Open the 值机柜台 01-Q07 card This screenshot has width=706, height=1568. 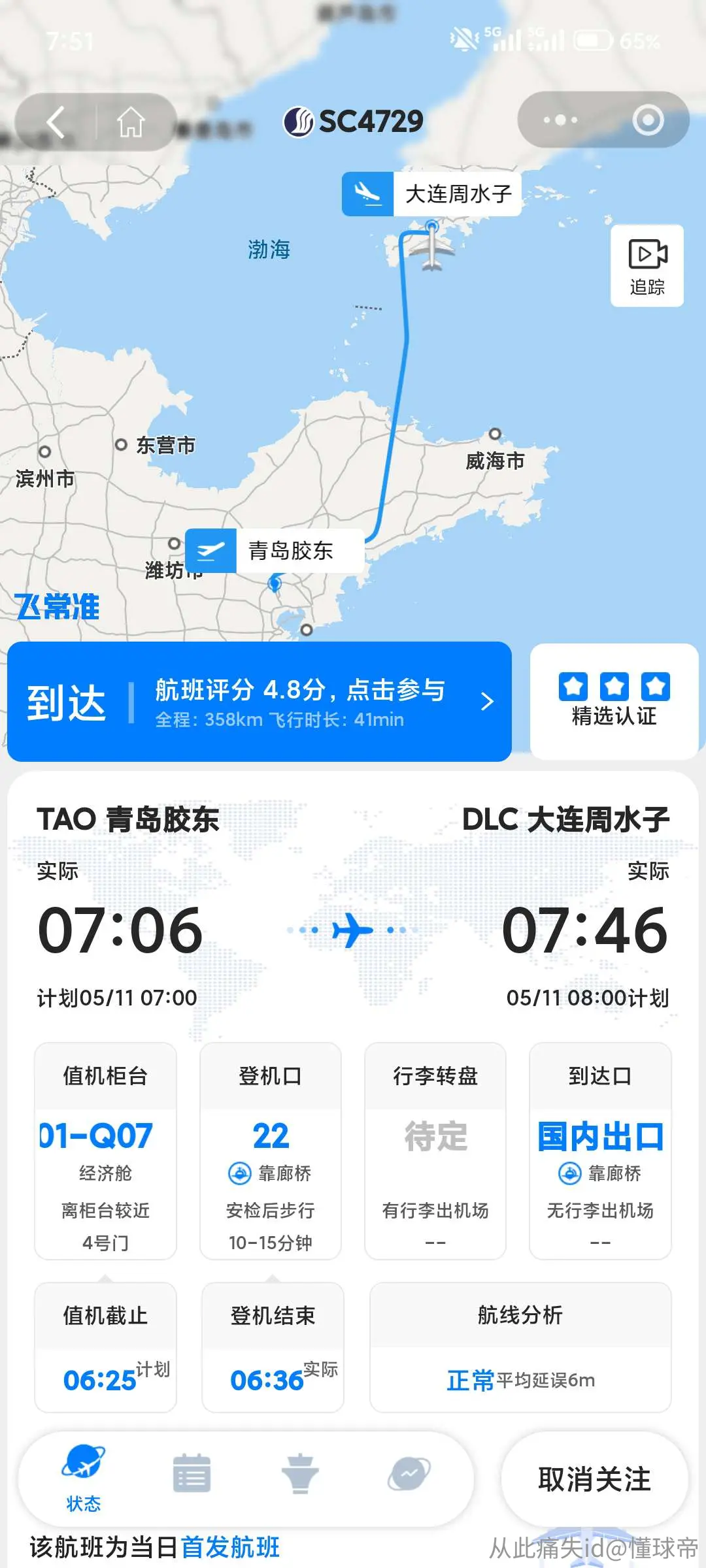pos(105,1151)
